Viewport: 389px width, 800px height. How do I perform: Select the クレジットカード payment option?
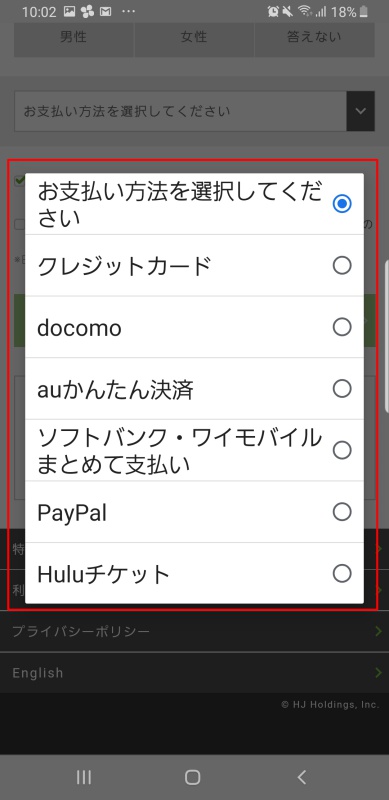pyautogui.click(x=194, y=265)
